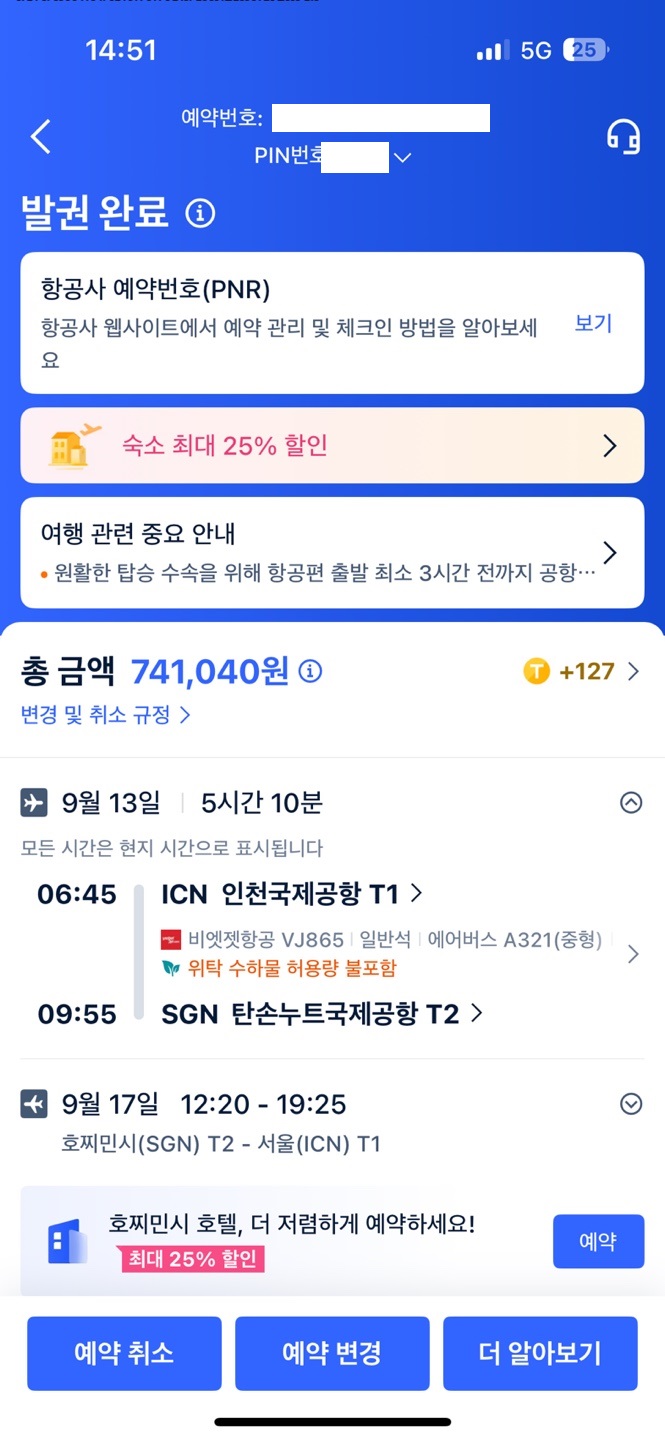Image resolution: width=665 pixels, height=1440 pixels.
Task: Tap the info icon beside 발권 완료
Action: [x=200, y=213]
